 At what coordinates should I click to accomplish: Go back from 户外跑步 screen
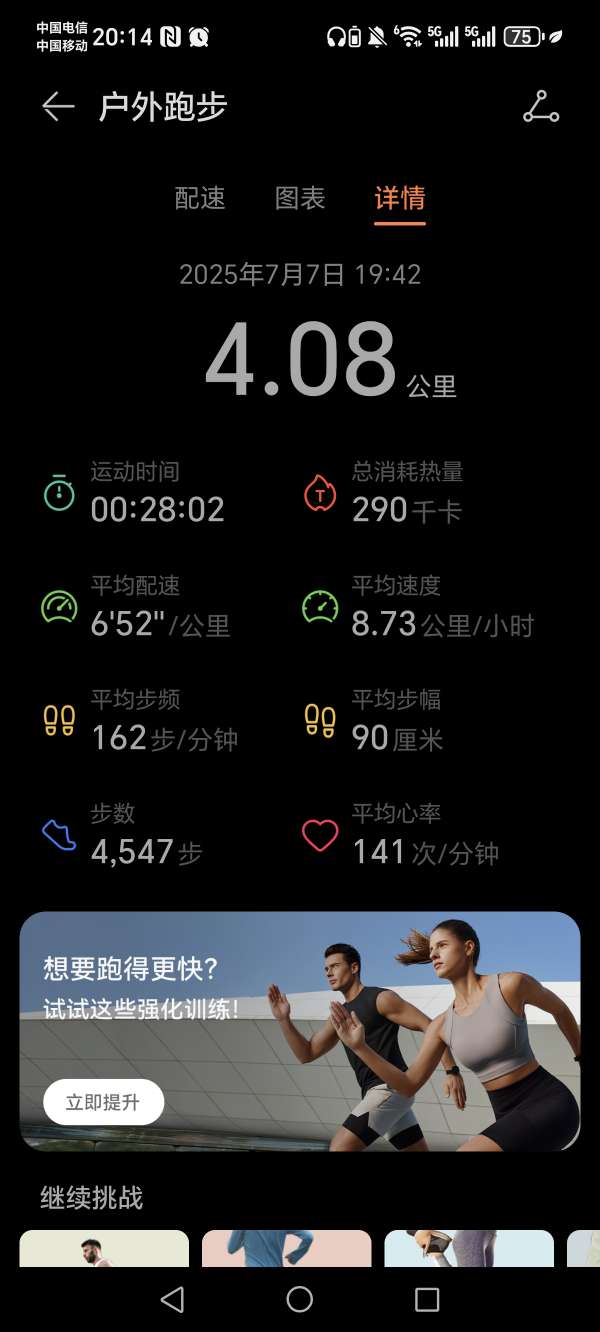coord(58,107)
